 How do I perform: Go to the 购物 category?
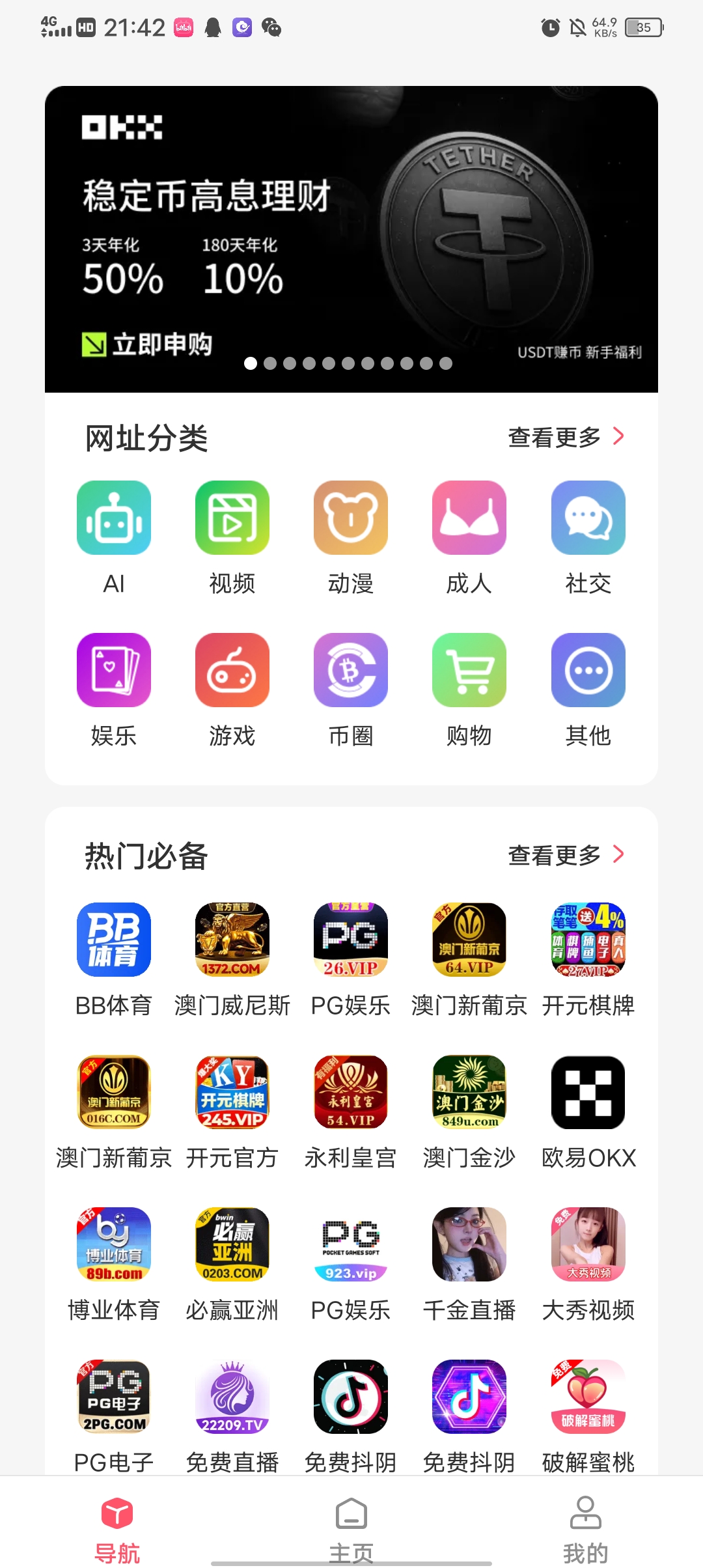tap(469, 671)
